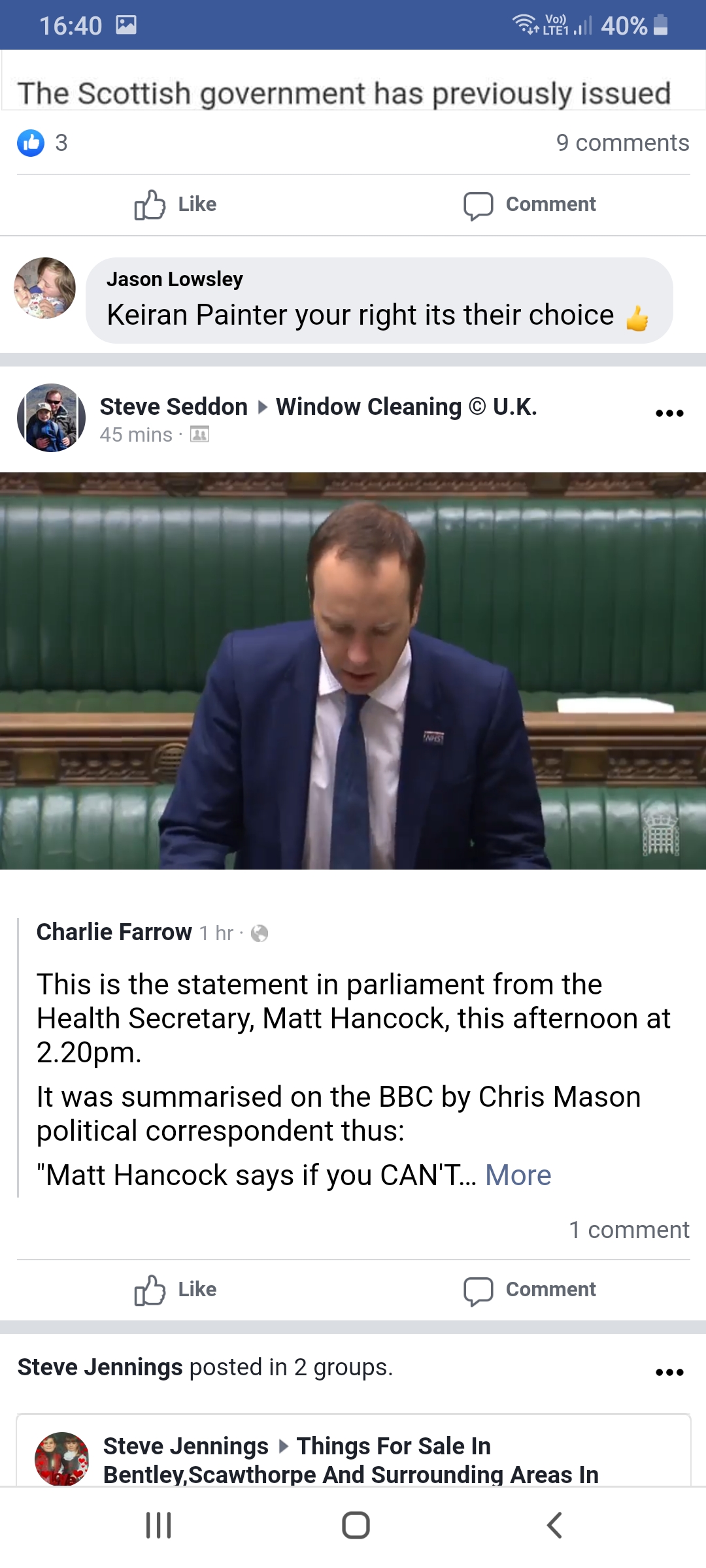Open Jason Lowsley's comment
Viewport: 706px width, 1568px height.
click(x=379, y=301)
